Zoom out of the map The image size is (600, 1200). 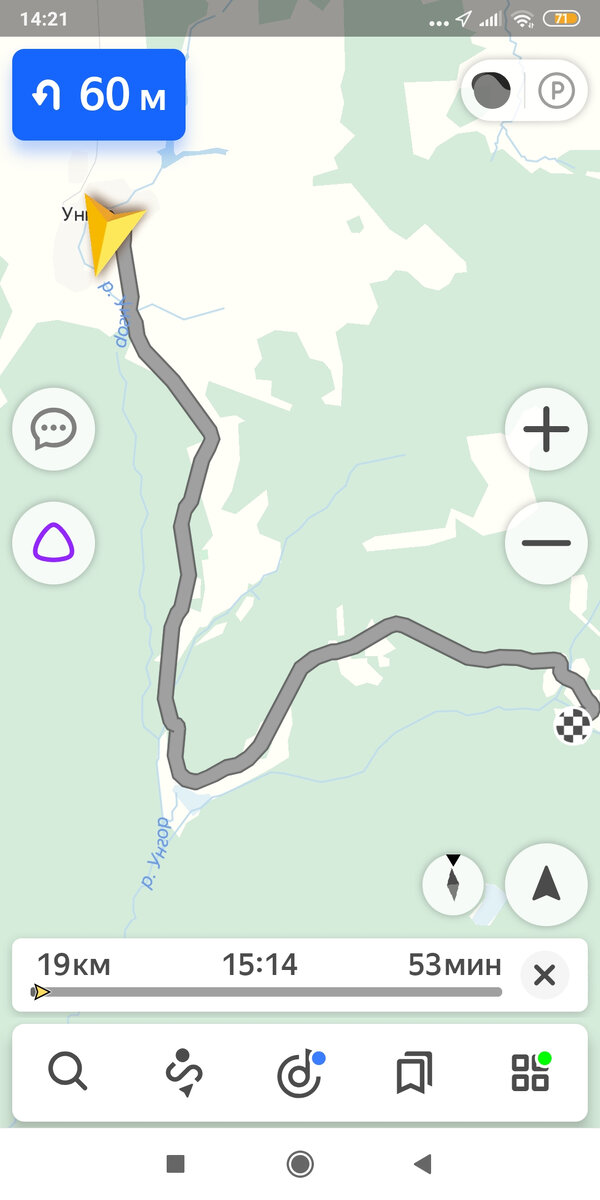(546, 545)
